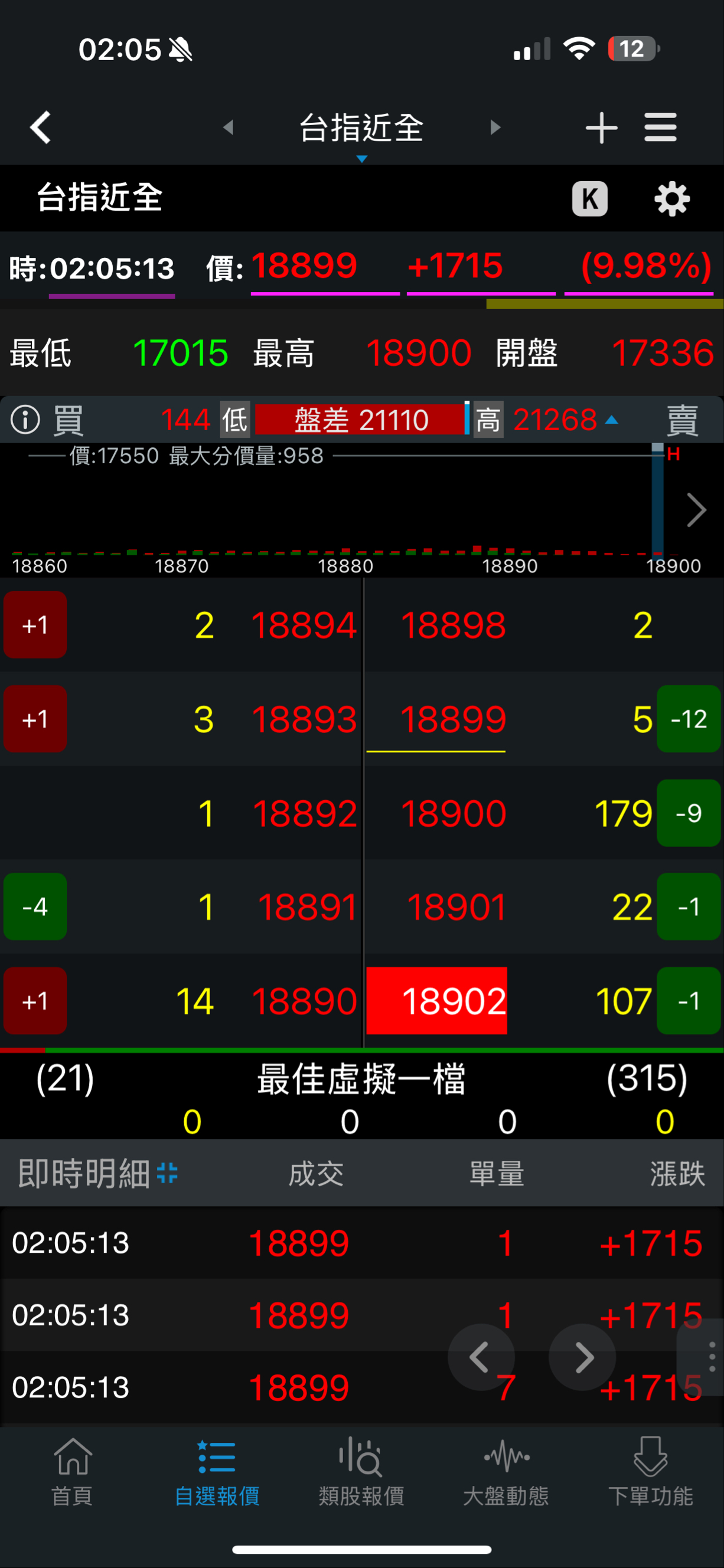The width and height of the screenshot is (724, 1568).
Task: Tap the floating right arrow button
Action: pyautogui.click(x=582, y=1357)
